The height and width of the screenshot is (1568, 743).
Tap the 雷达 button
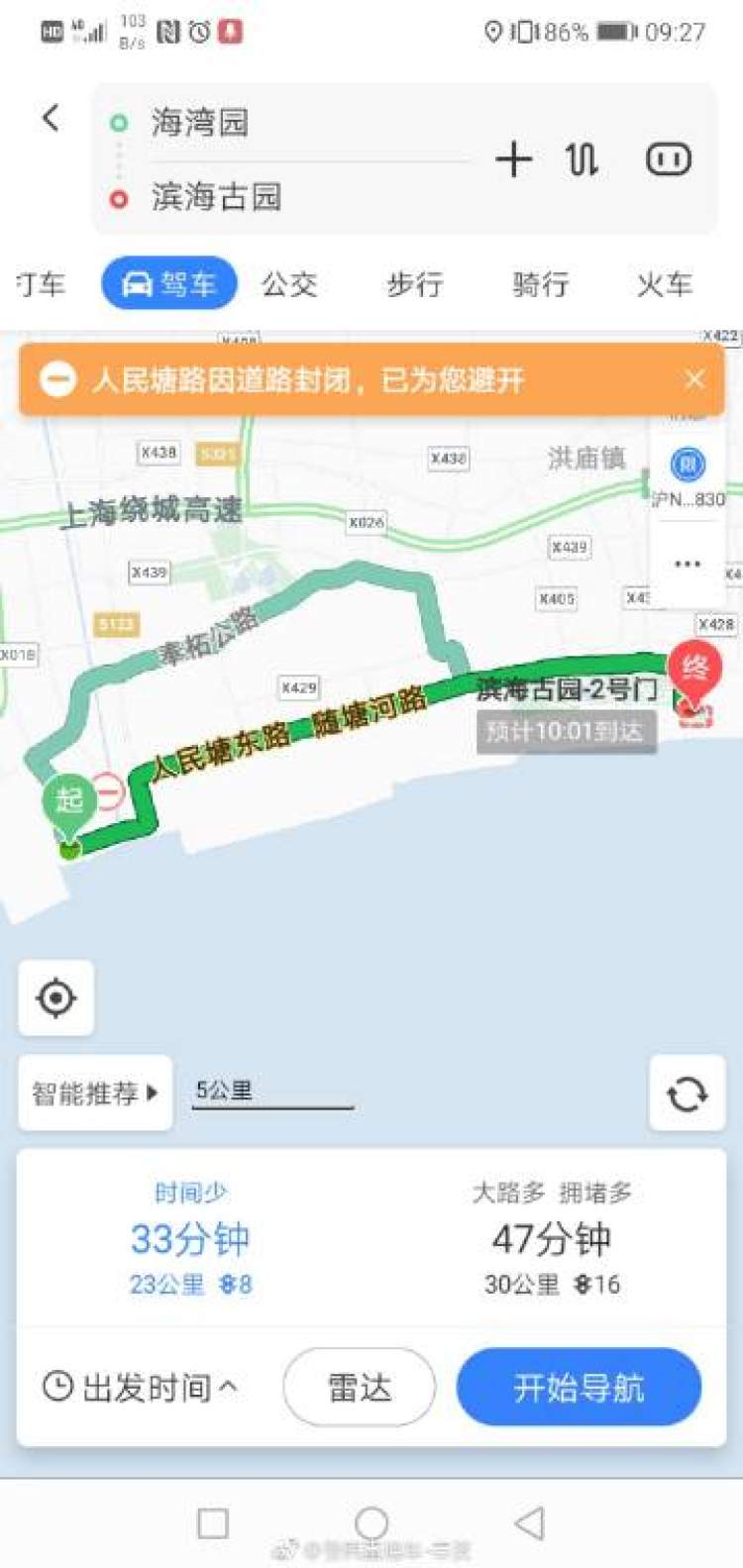click(360, 1387)
